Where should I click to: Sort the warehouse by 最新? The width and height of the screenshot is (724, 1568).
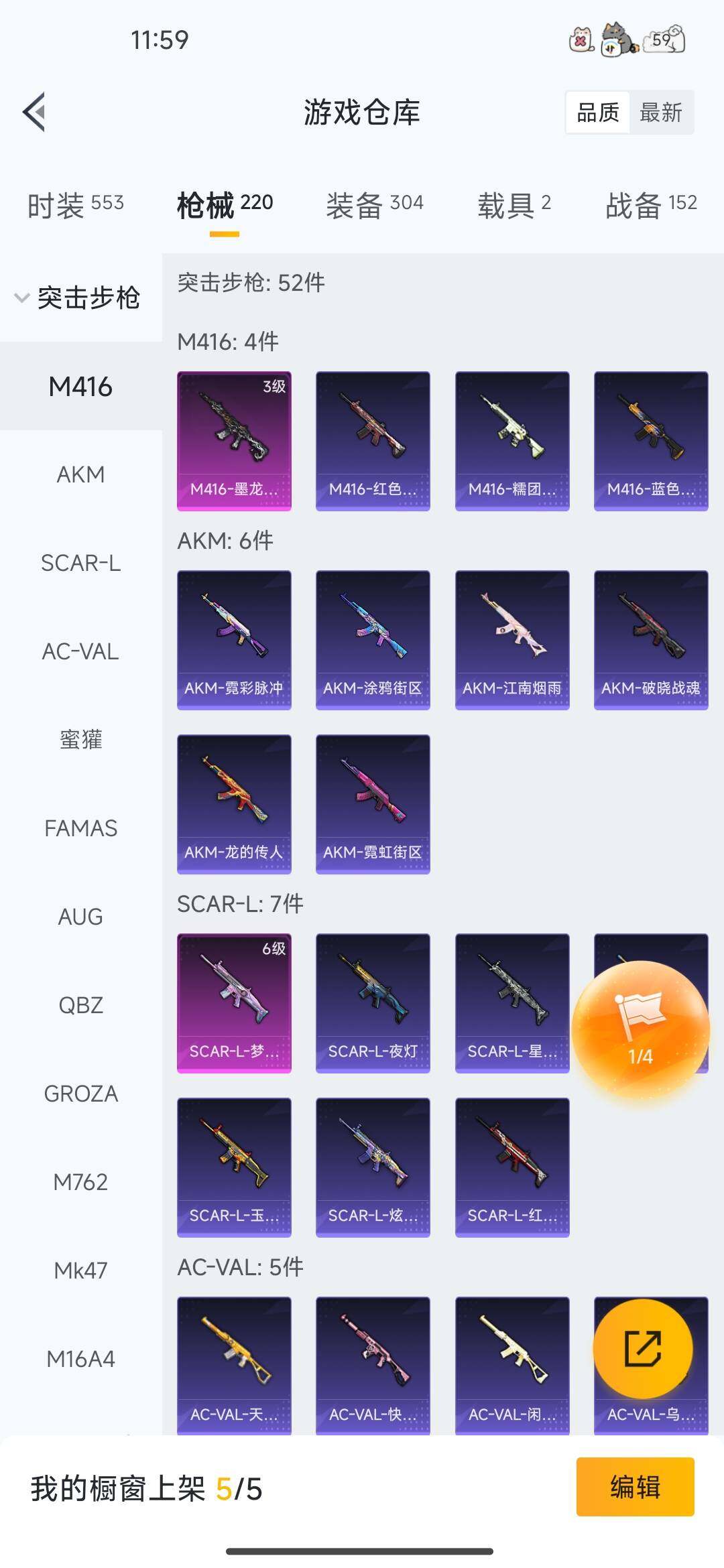[x=660, y=113]
